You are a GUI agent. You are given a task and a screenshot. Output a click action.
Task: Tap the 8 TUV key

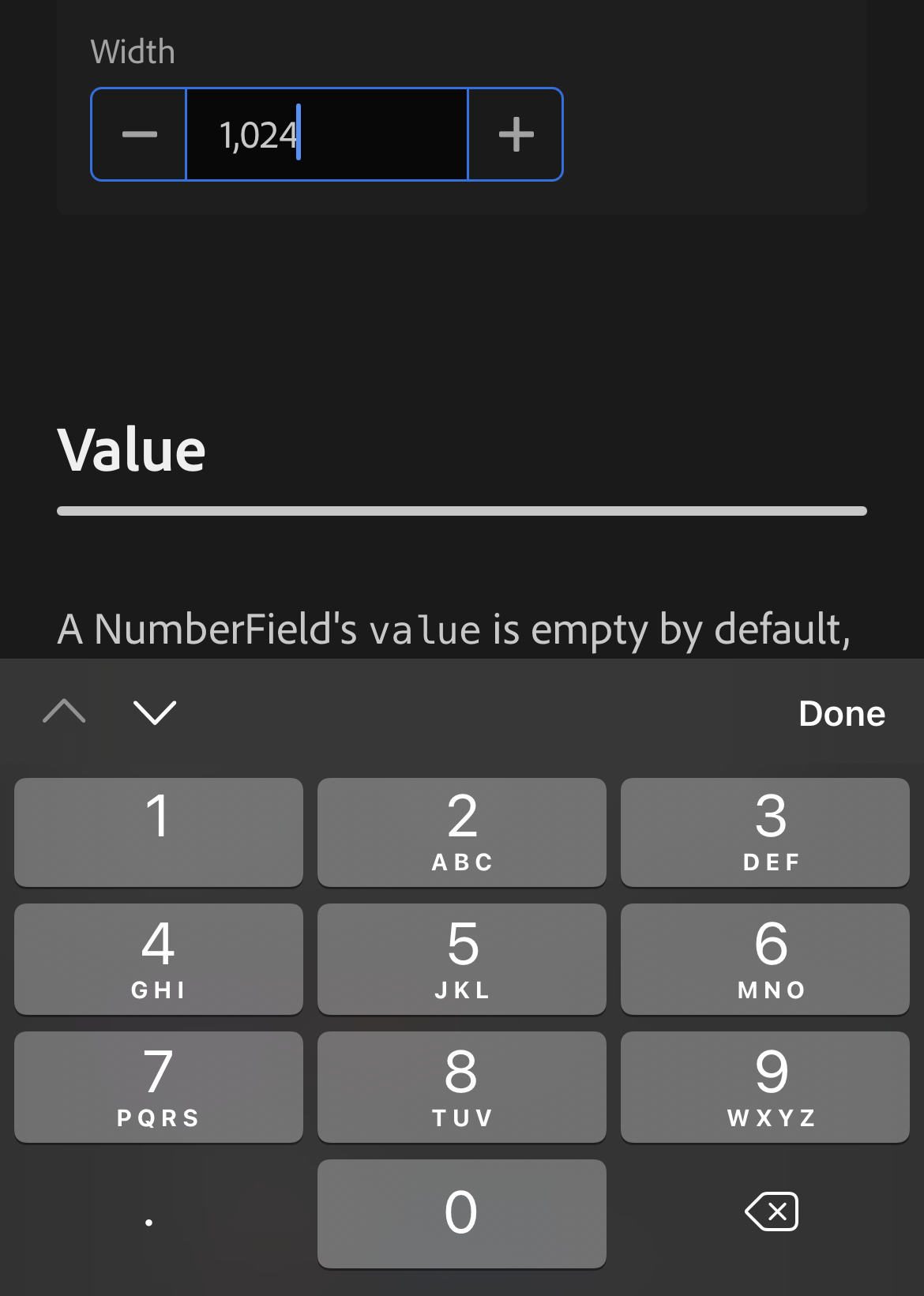(461, 1087)
